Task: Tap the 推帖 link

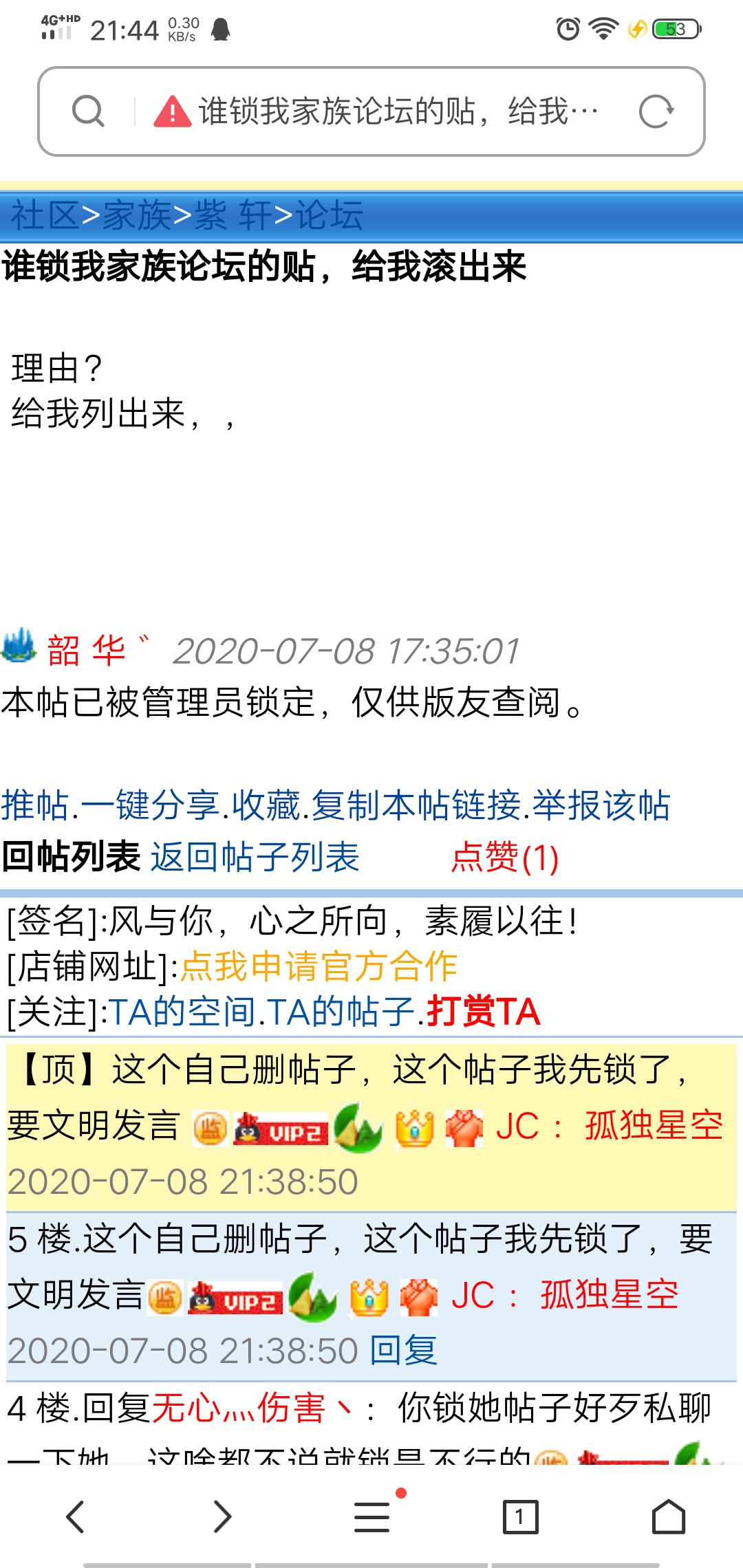Action: click(34, 805)
